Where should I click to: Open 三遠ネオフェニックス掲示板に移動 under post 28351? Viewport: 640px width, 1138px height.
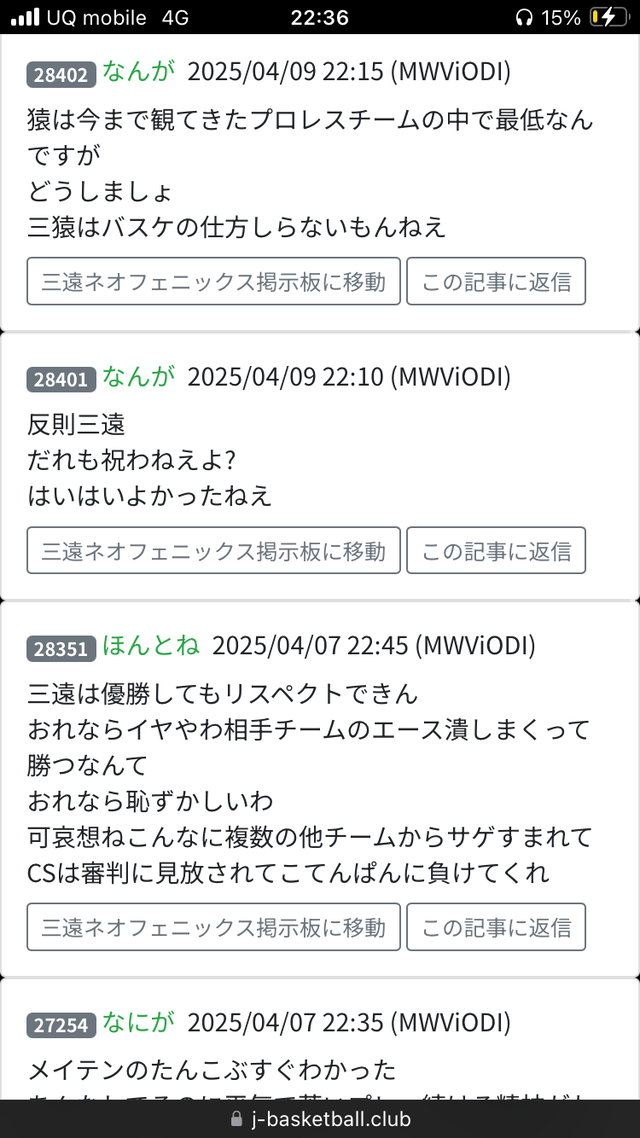coord(213,927)
